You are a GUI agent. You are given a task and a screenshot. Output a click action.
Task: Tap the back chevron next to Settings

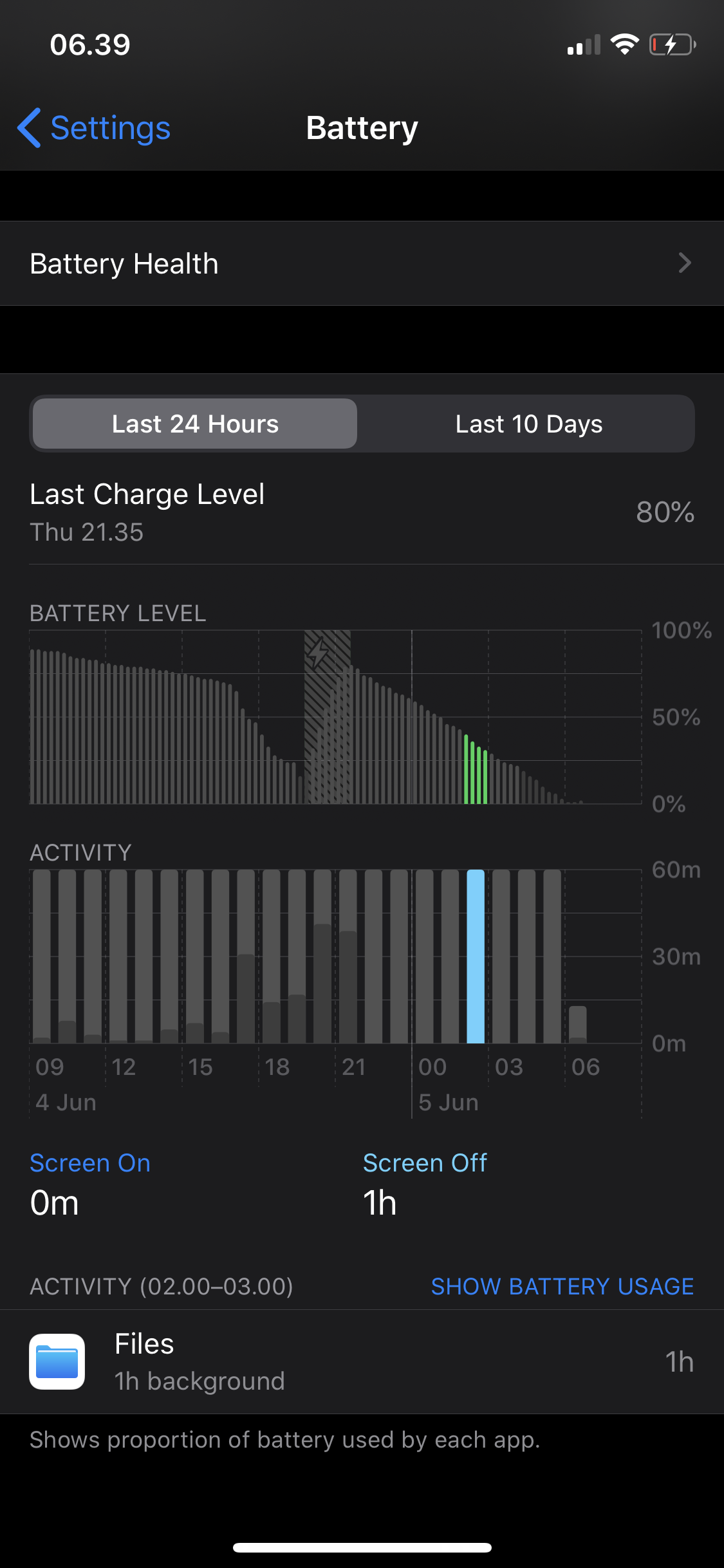point(29,128)
